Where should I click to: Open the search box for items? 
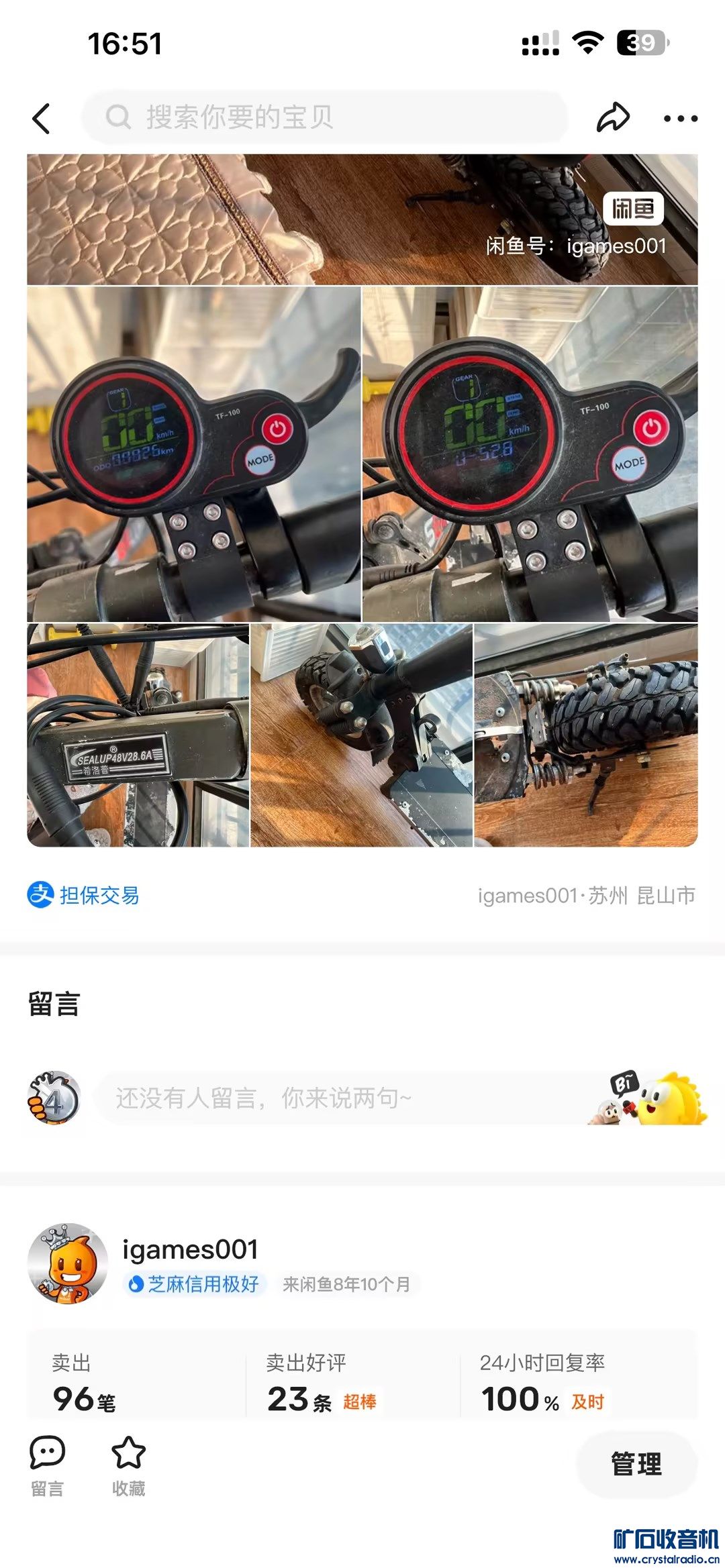pos(326,117)
